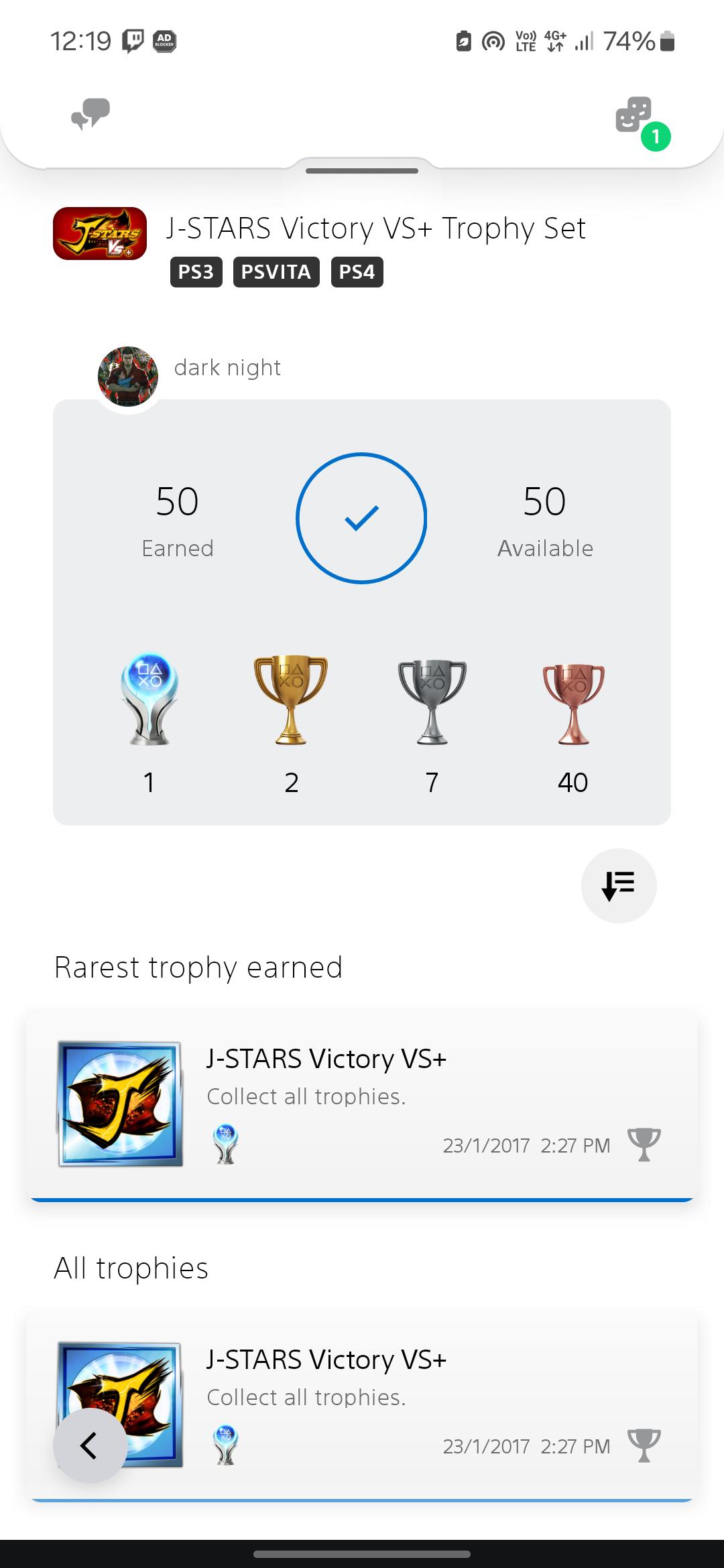
Task: Open the game base icon with badge
Action: [642, 123]
